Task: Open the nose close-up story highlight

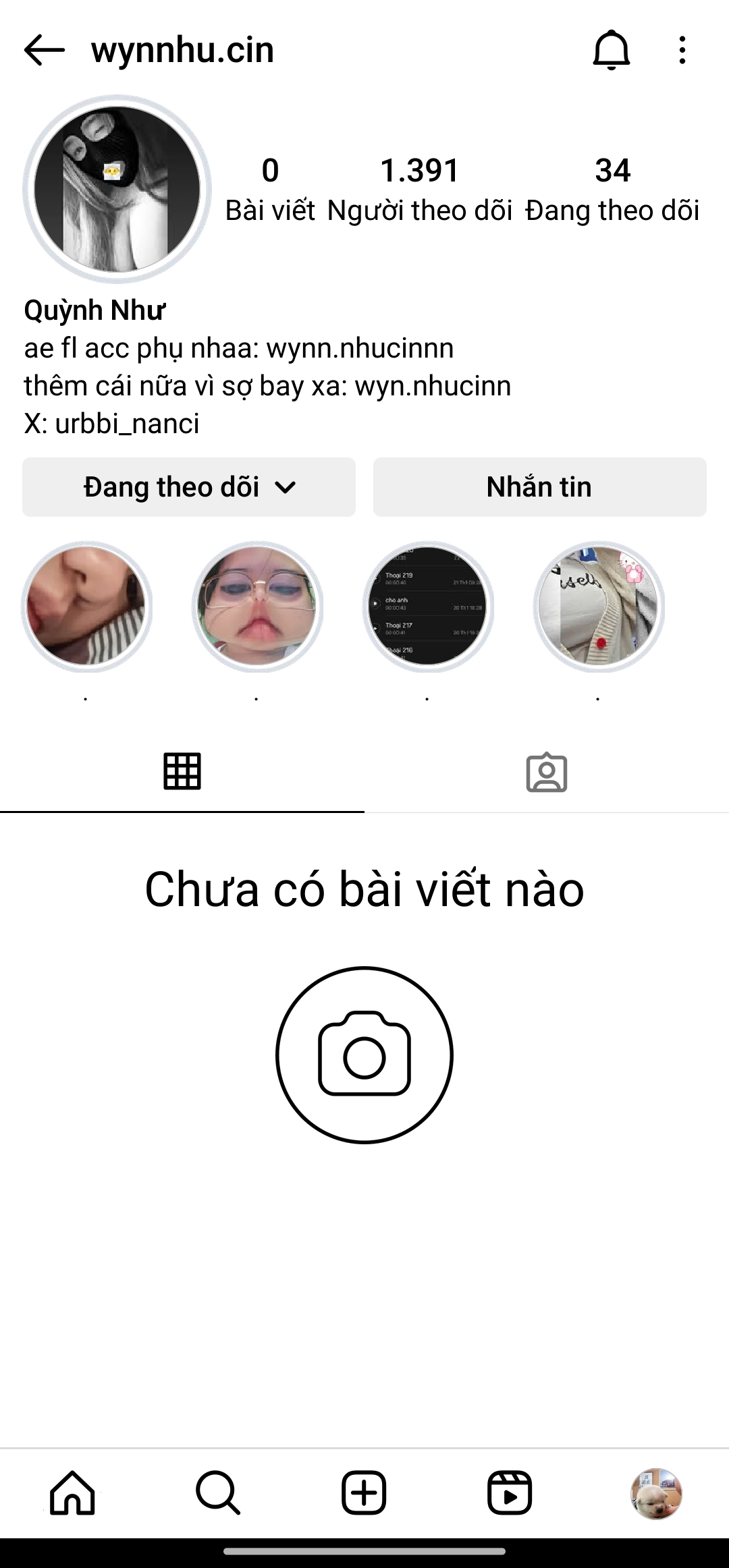Action: click(x=86, y=607)
